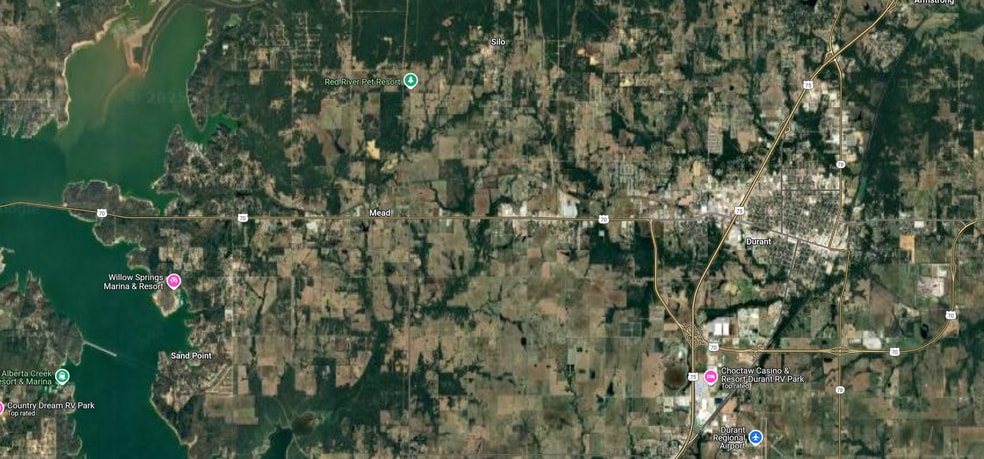Screen dimensions: 984x459
Task: Open Choctaw Casino & Resort Durant RV Park marker
Action: pos(711,377)
